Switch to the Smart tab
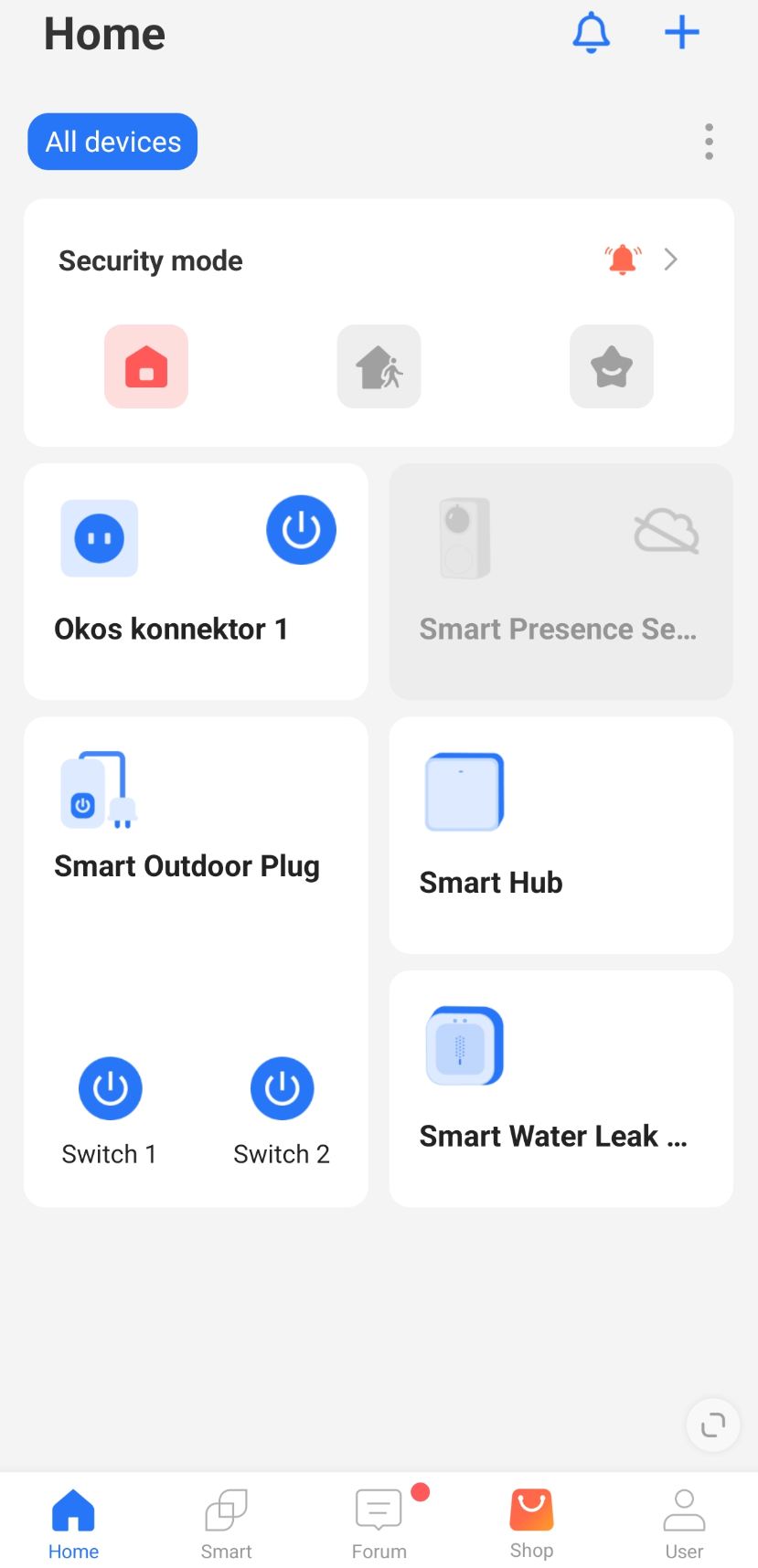758x1568 pixels. tap(226, 1522)
